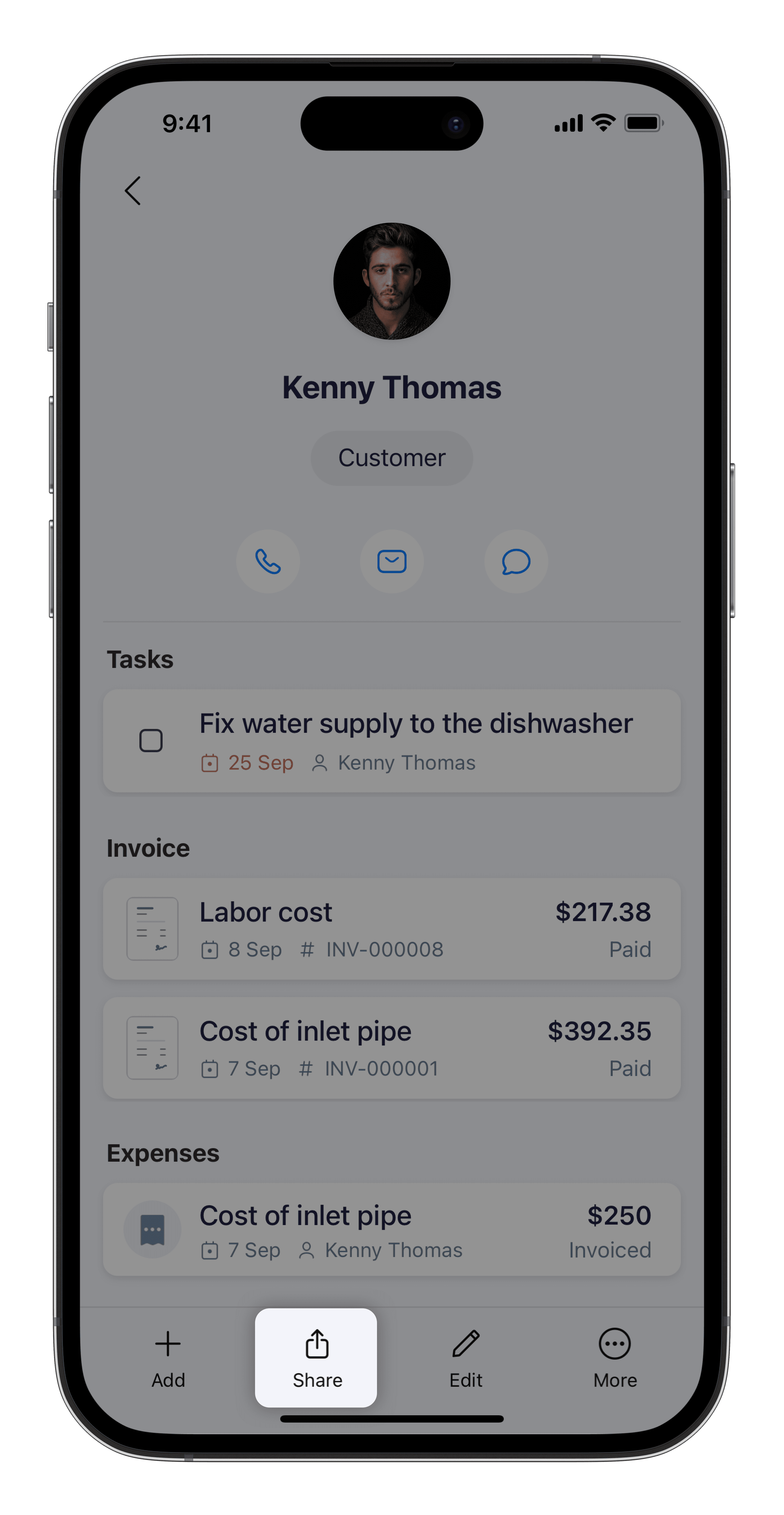Screen dimensions: 784x1515
Task: Open the $250 inlet pipe expense
Action: [x=392, y=1229]
